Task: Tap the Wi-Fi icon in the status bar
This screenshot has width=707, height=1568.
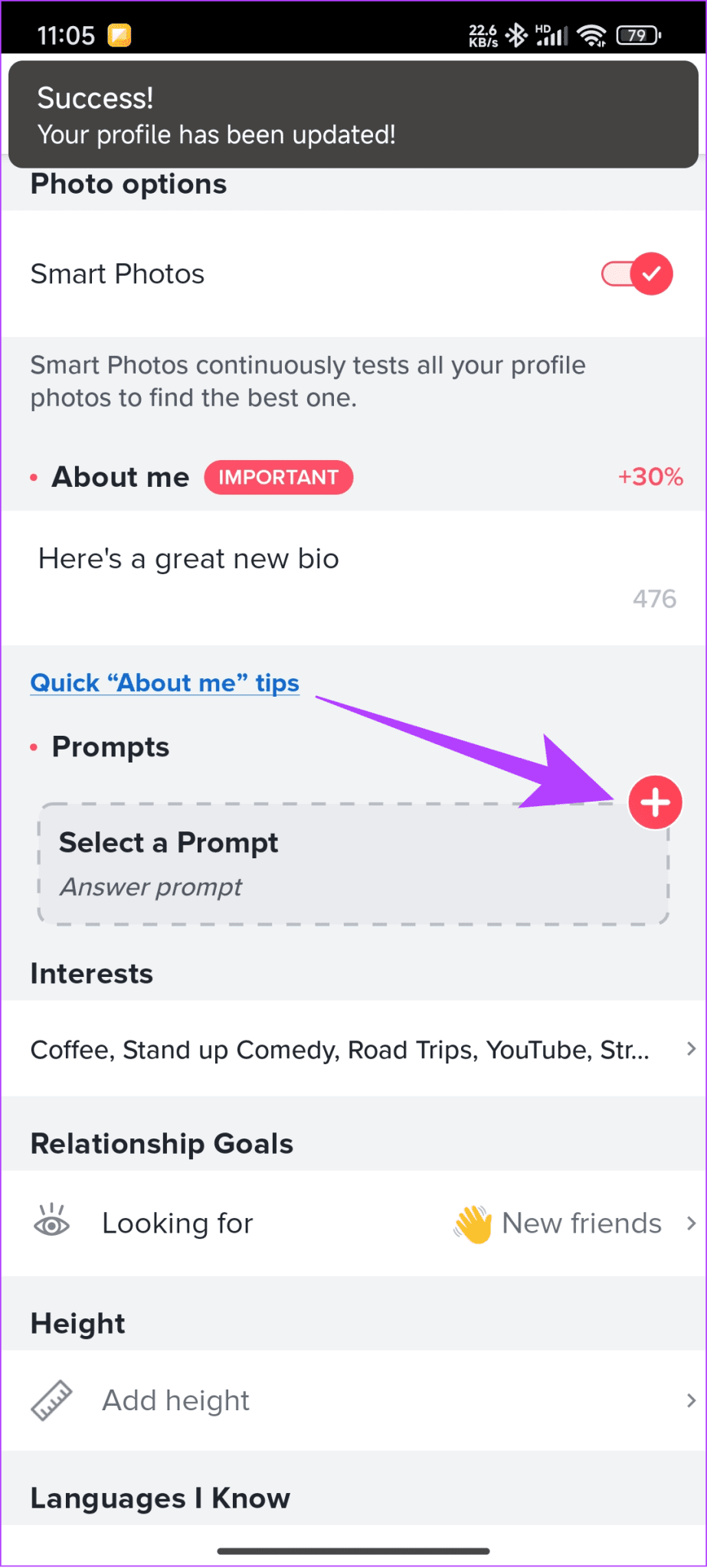Action: 592,34
